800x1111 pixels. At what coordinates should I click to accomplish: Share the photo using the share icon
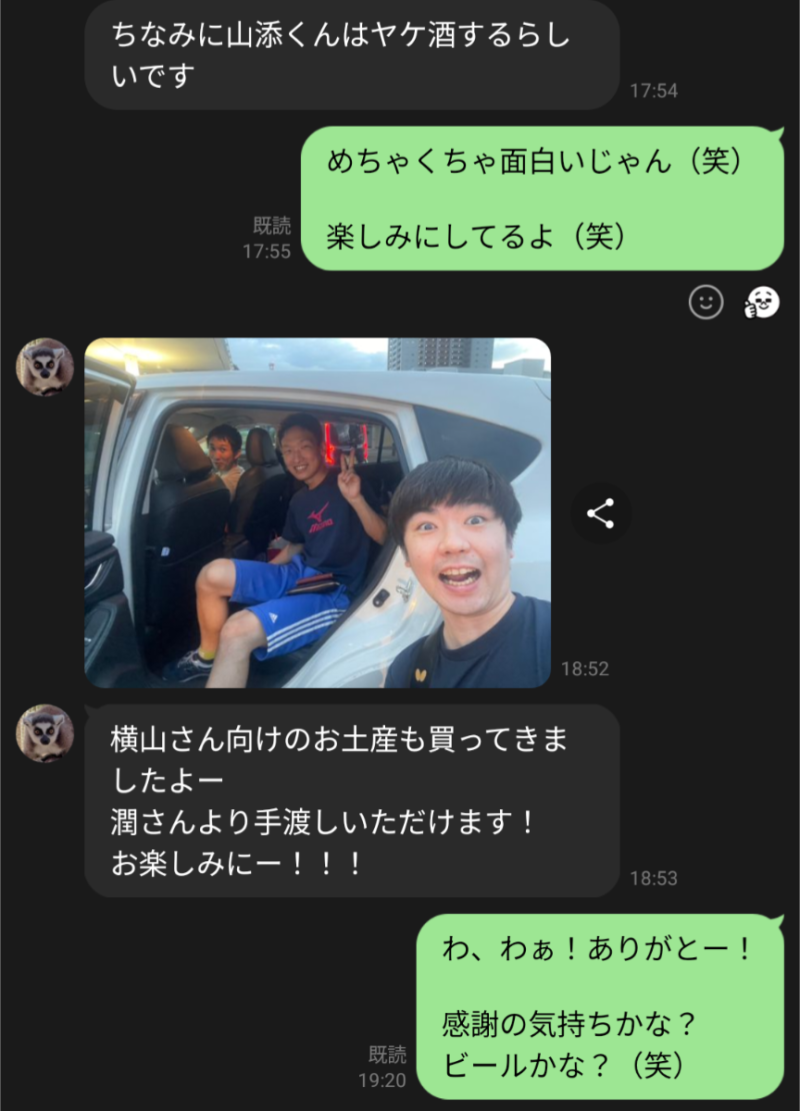(600, 515)
